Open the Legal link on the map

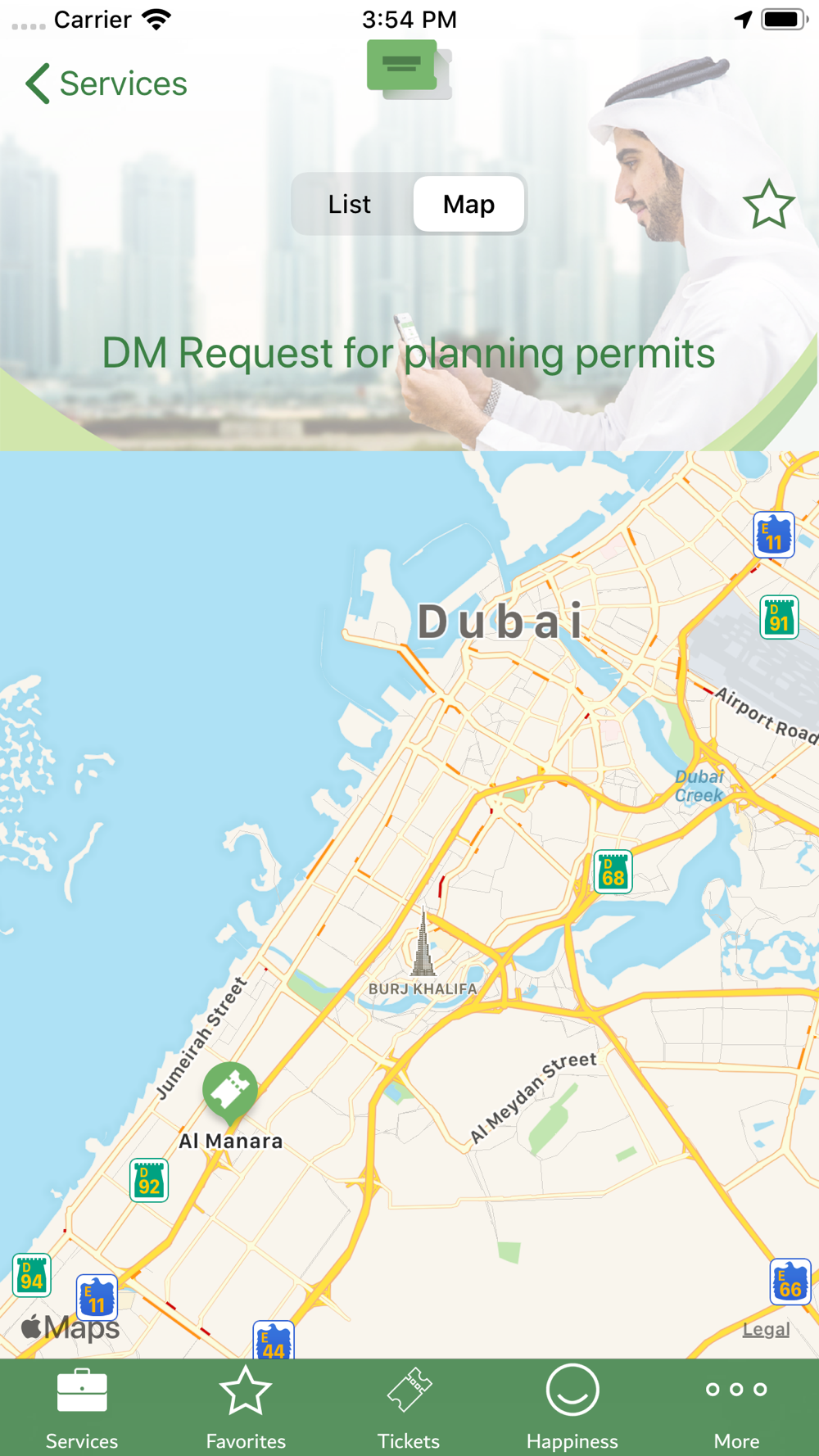766,1329
